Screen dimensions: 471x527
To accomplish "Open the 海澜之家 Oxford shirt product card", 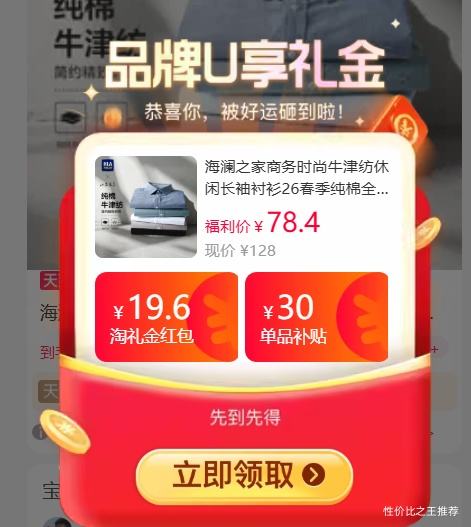I will (242, 207).
